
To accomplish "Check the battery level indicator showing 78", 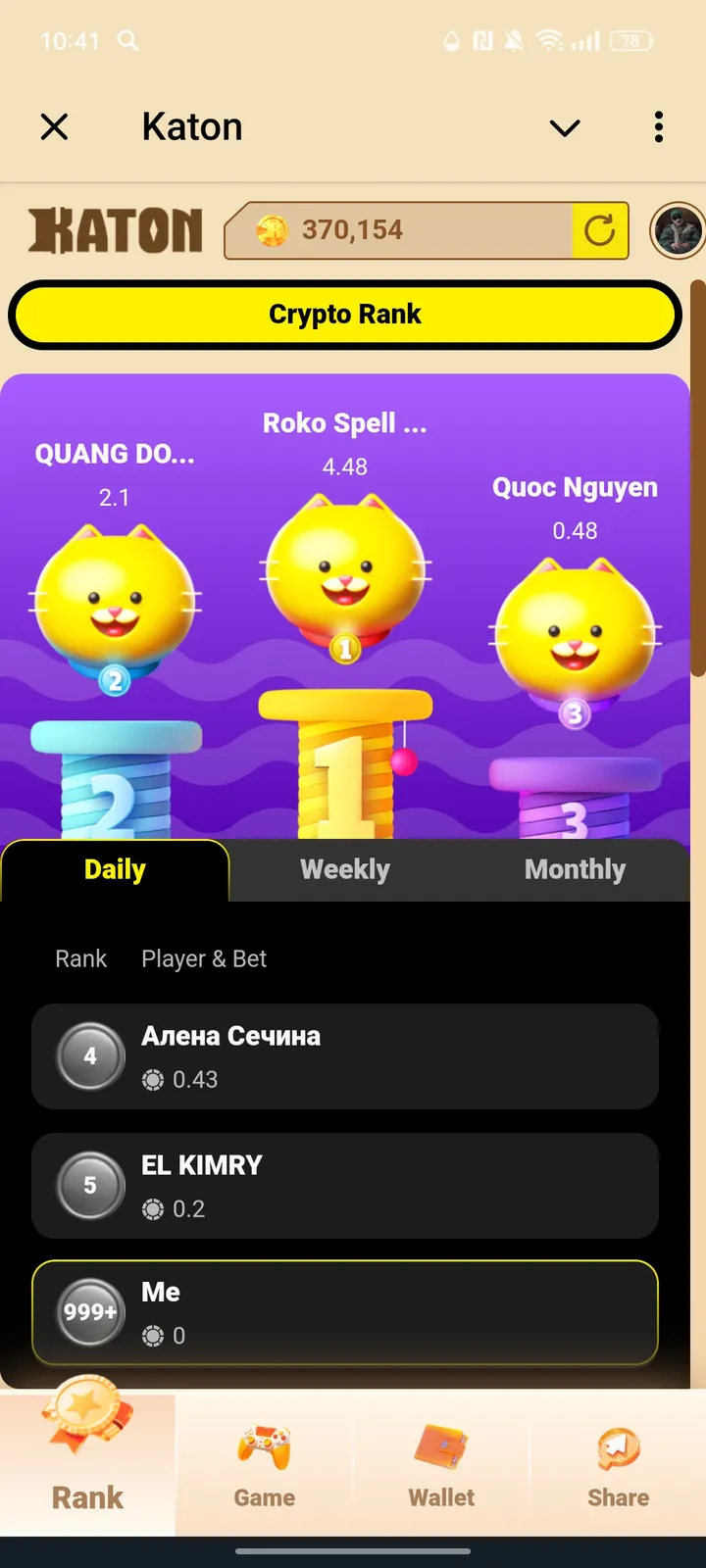I will [630, 41].
